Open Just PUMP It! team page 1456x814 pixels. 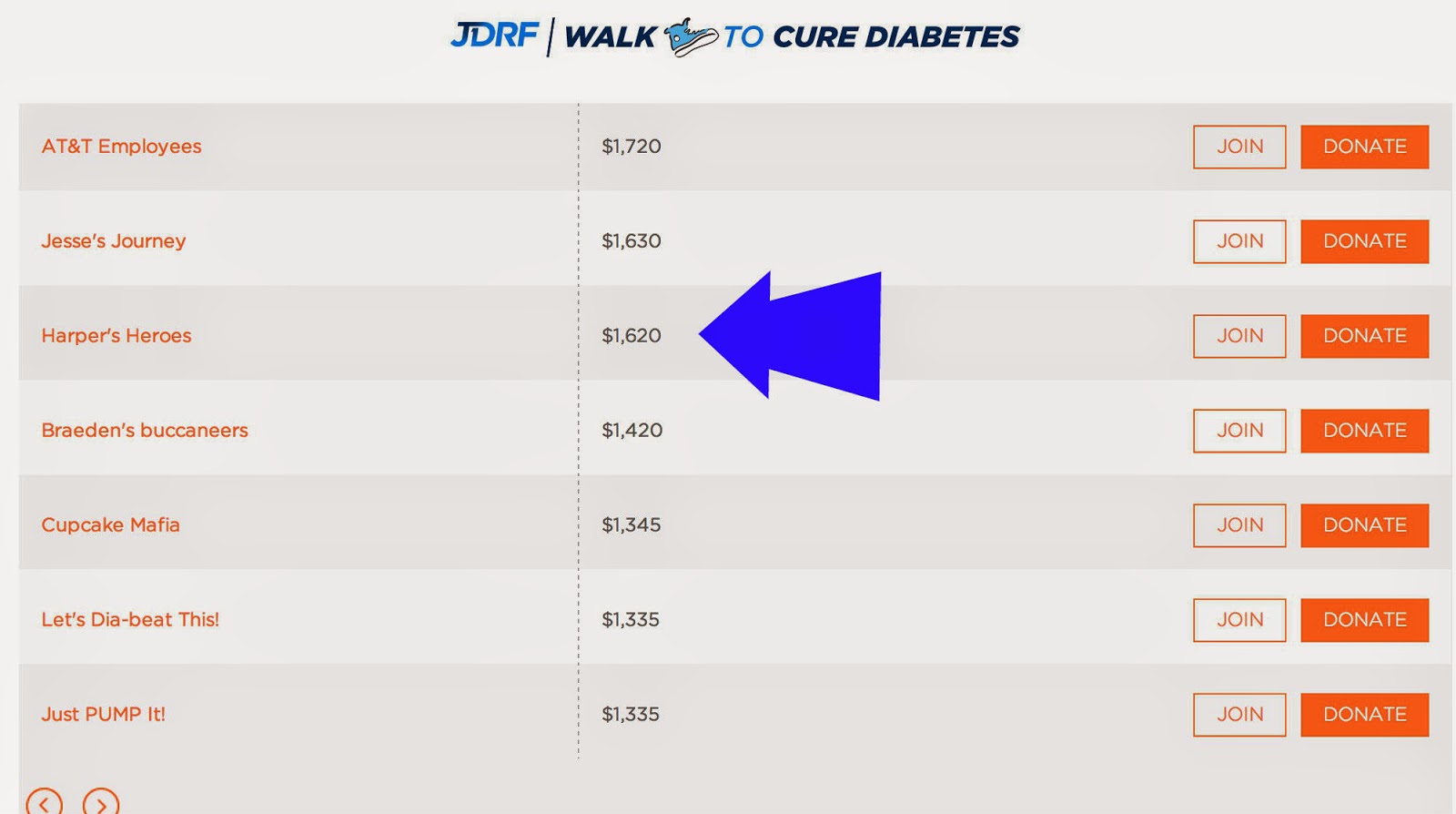[x=104, y=715]
